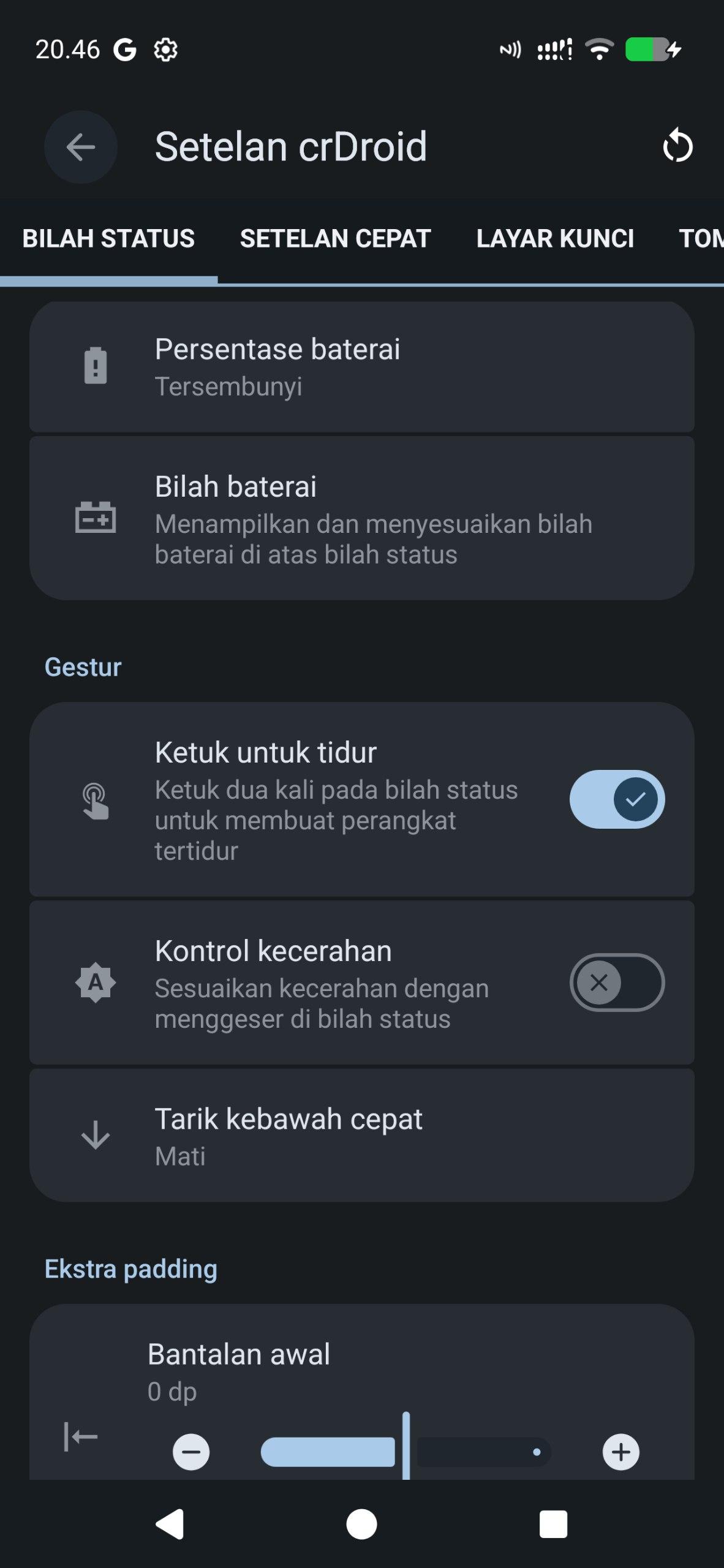The image size is (724, 1568).
Task: Select the Bilah Status tab
Action: coord(108,239)
